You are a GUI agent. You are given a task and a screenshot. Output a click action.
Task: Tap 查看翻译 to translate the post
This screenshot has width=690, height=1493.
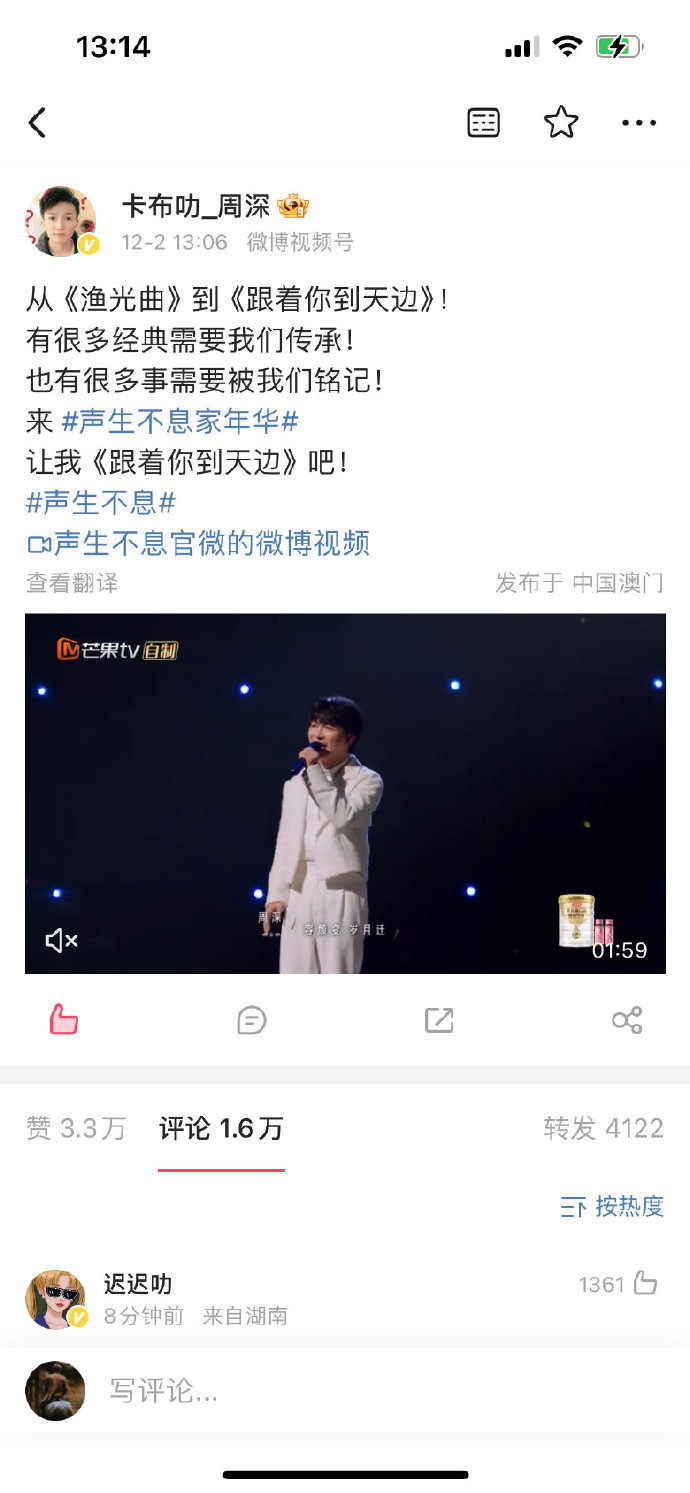pos(72,583)
